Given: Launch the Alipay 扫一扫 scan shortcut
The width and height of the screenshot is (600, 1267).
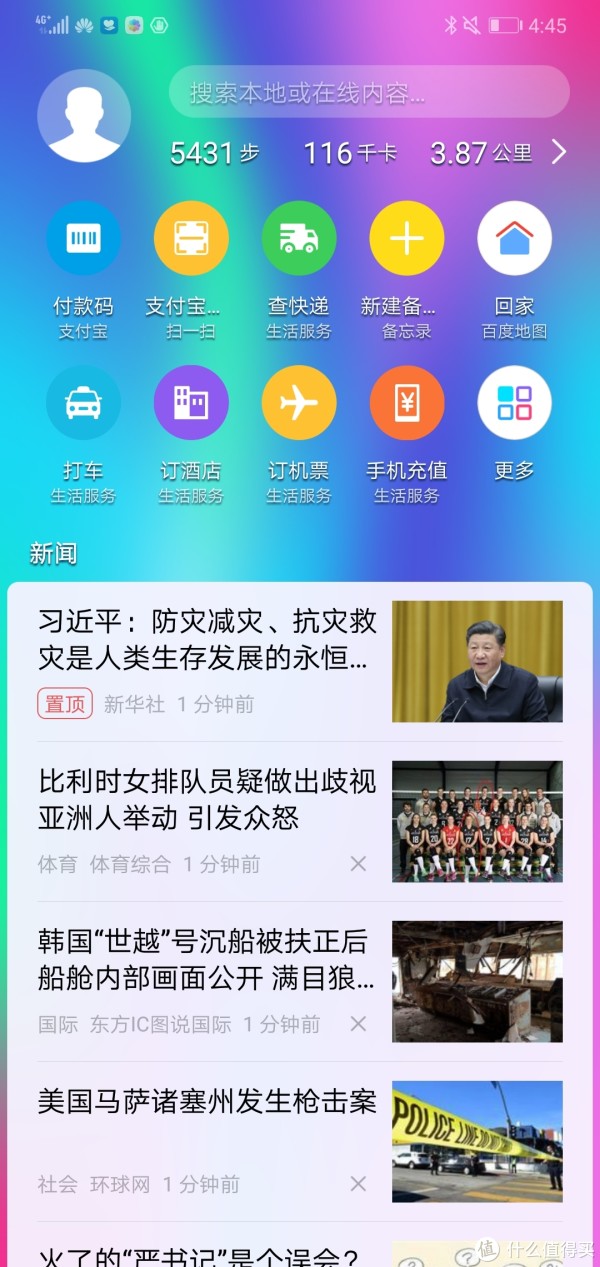Looking at the screenshot, I should click(x=191, y=238).
